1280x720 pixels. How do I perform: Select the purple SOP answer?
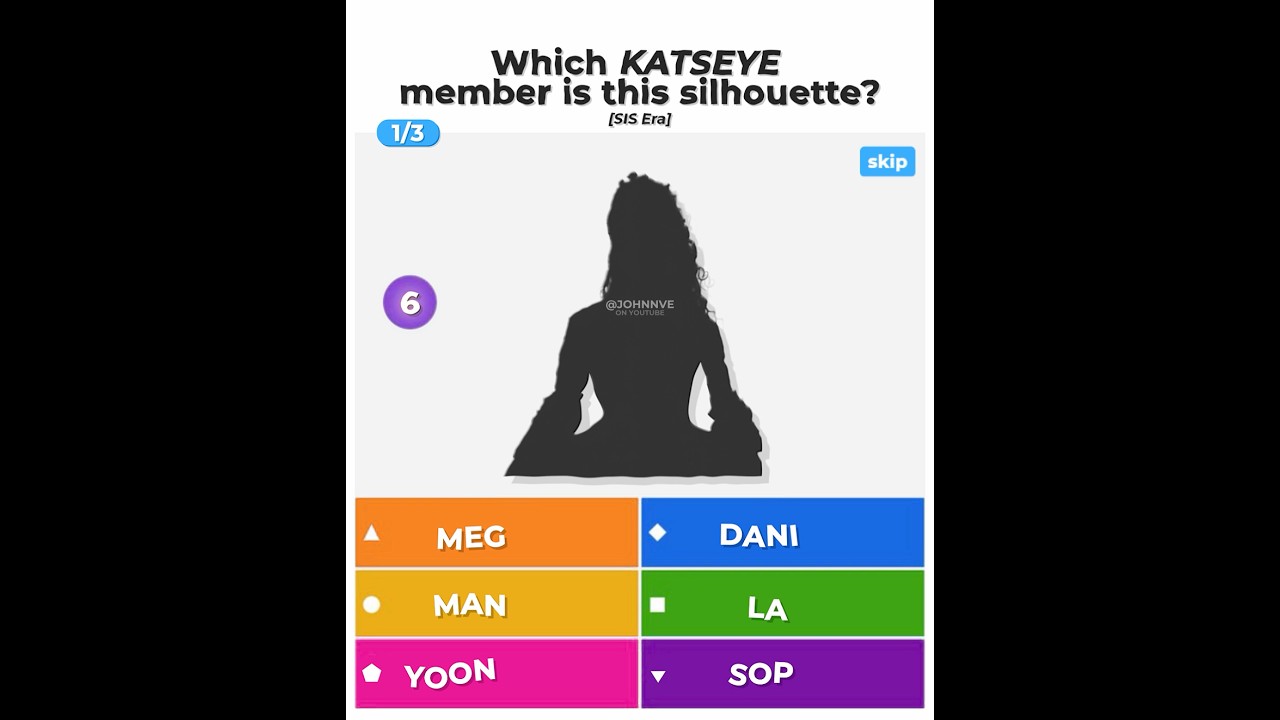click(x=782, y=674)
